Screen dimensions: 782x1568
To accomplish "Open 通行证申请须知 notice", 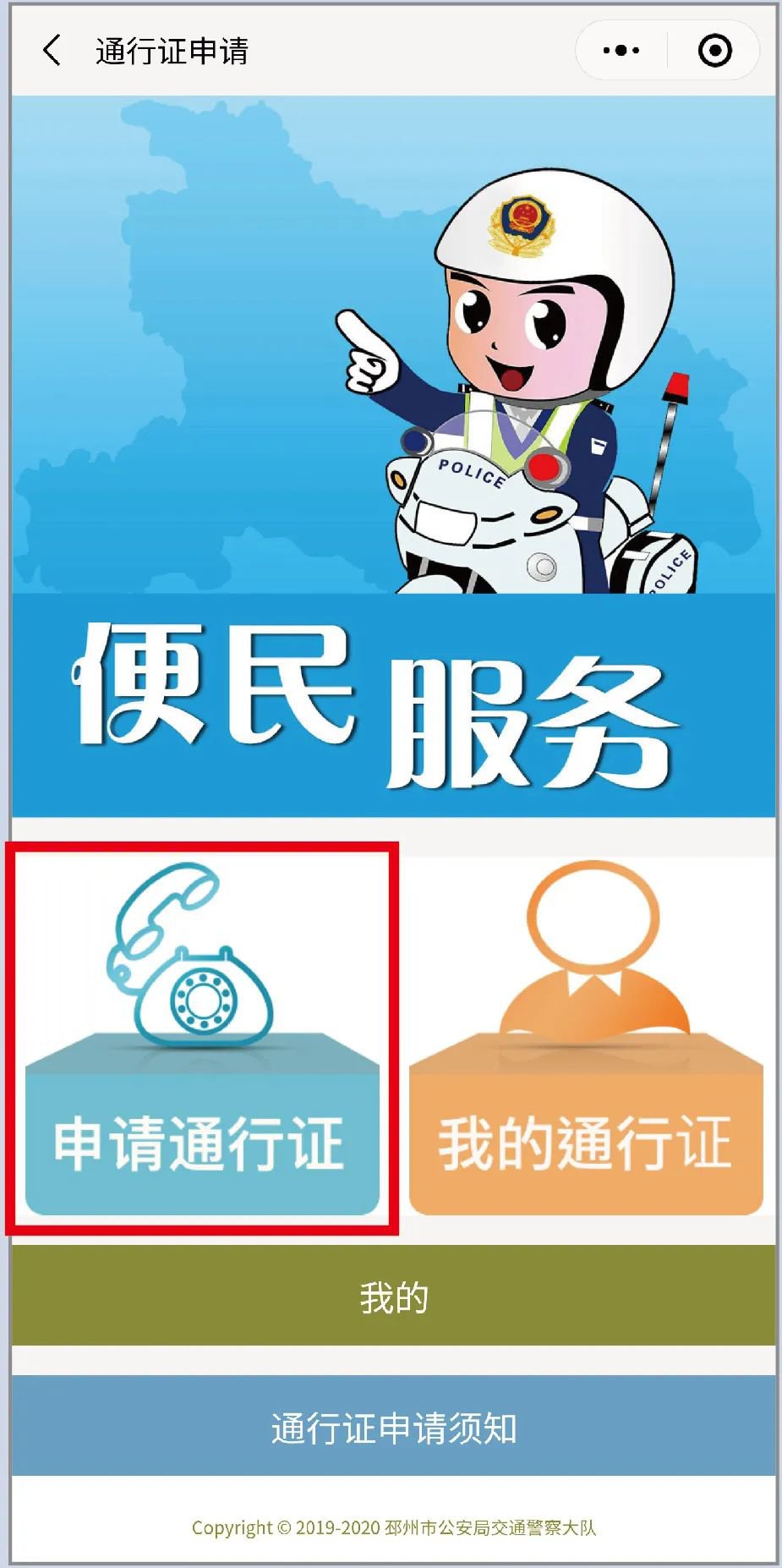I will point(393,1428).
